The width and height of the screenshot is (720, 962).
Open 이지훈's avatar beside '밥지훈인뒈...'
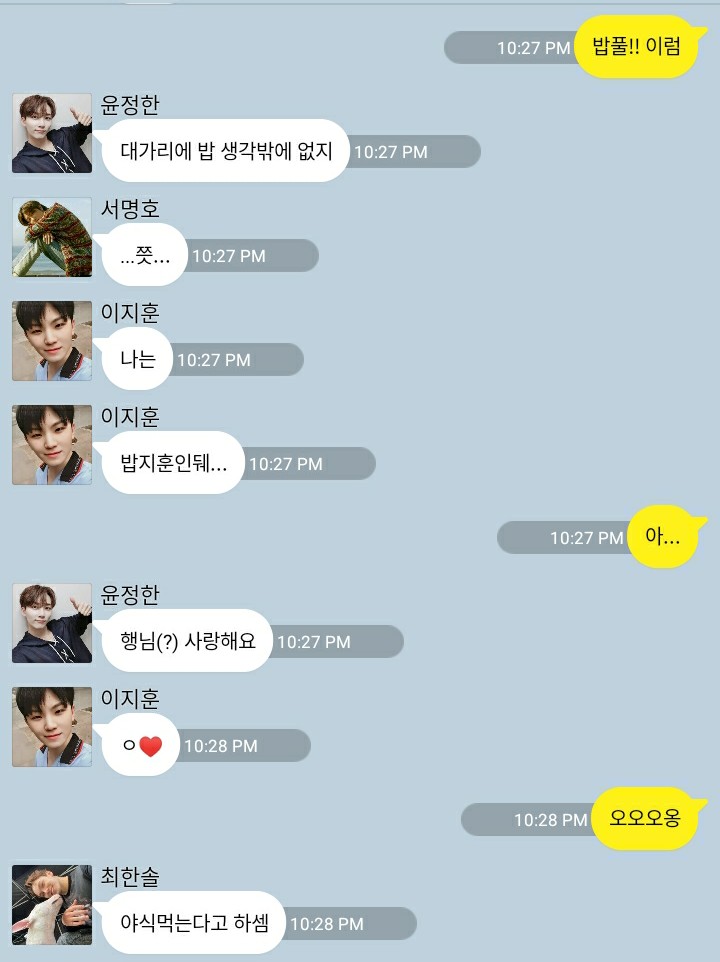click(x=52, y=445)
